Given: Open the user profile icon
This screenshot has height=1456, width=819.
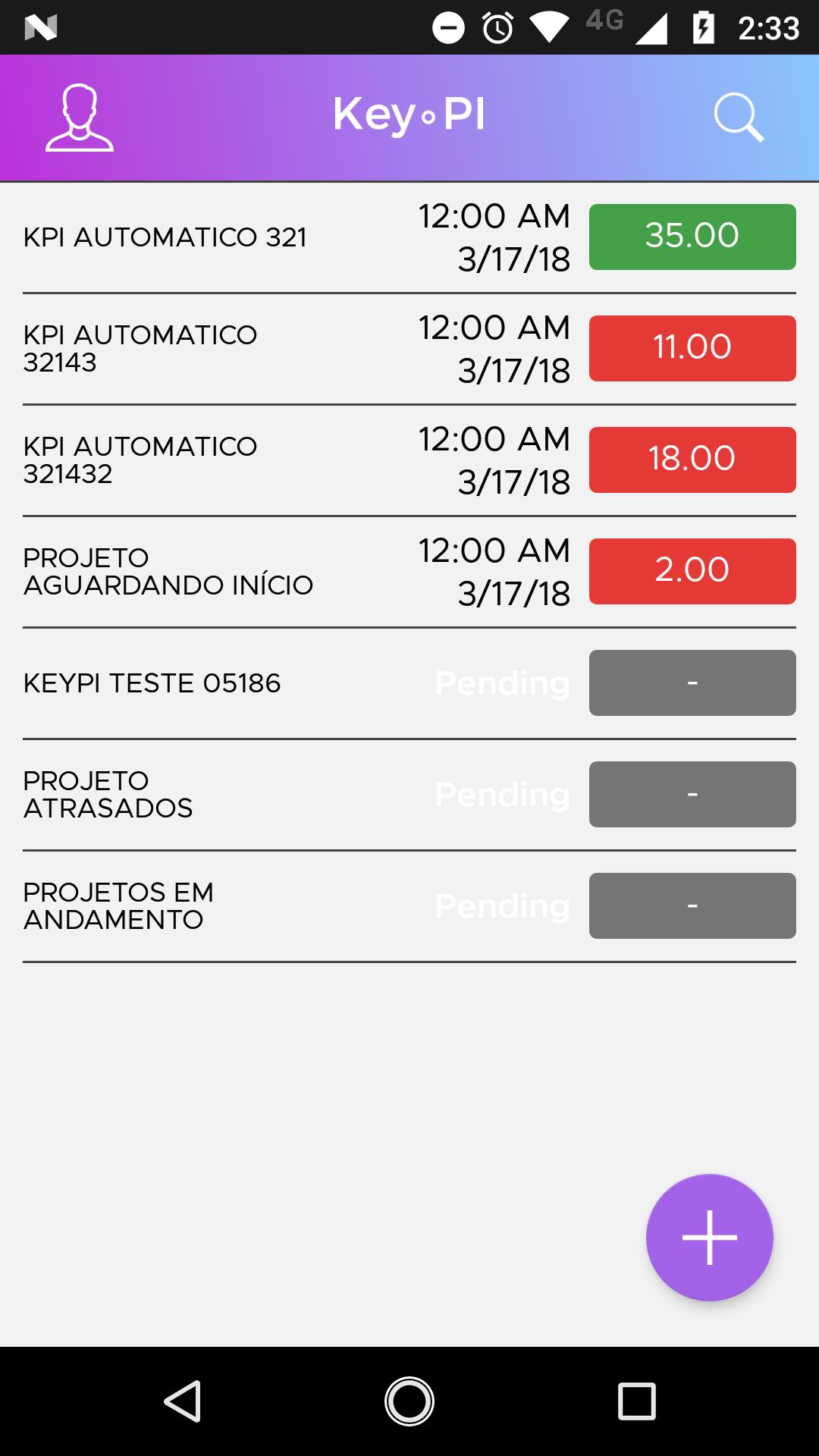Looking at the screenshot, I should [80, 118].
